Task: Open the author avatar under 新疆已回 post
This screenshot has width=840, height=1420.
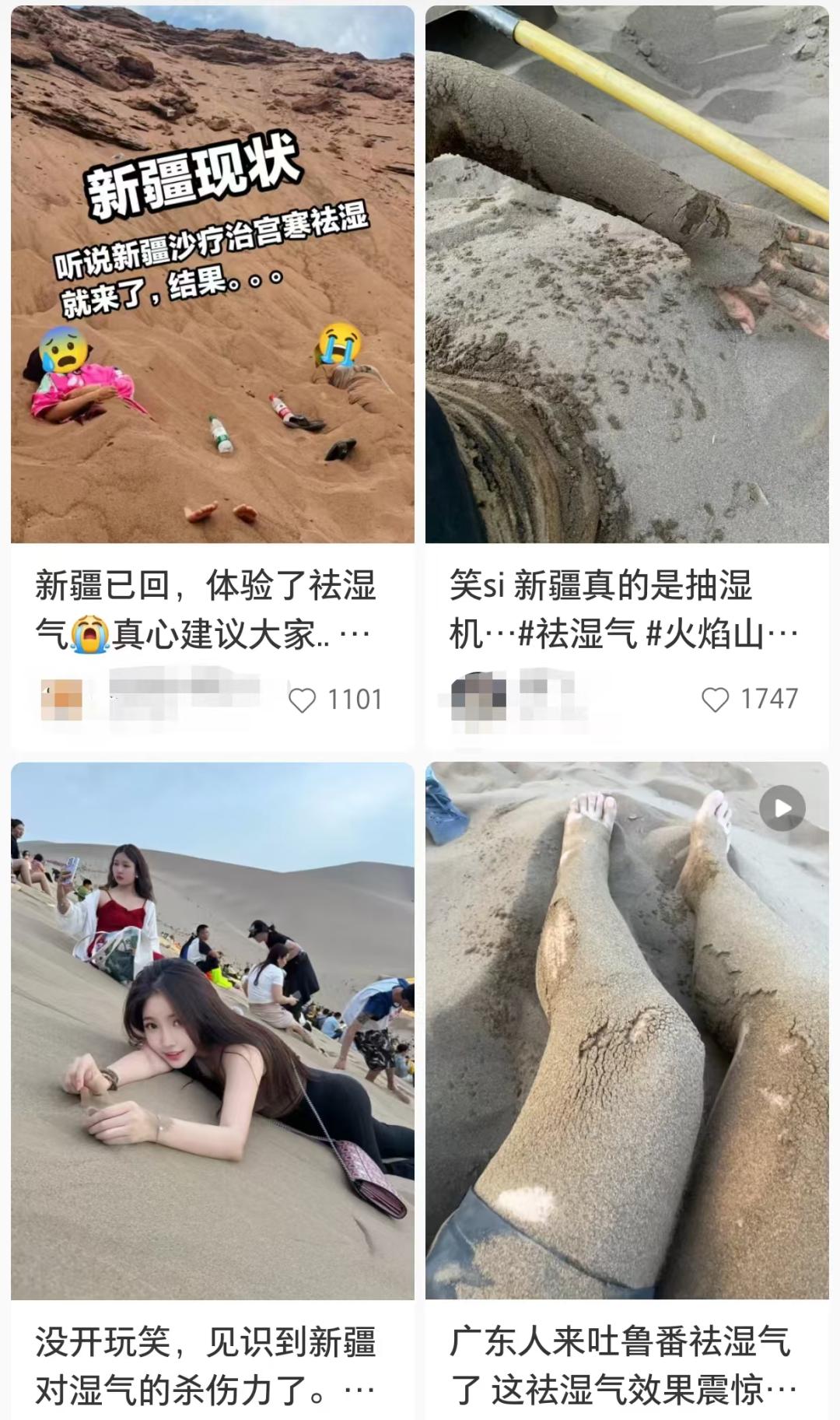Action: 61,699
